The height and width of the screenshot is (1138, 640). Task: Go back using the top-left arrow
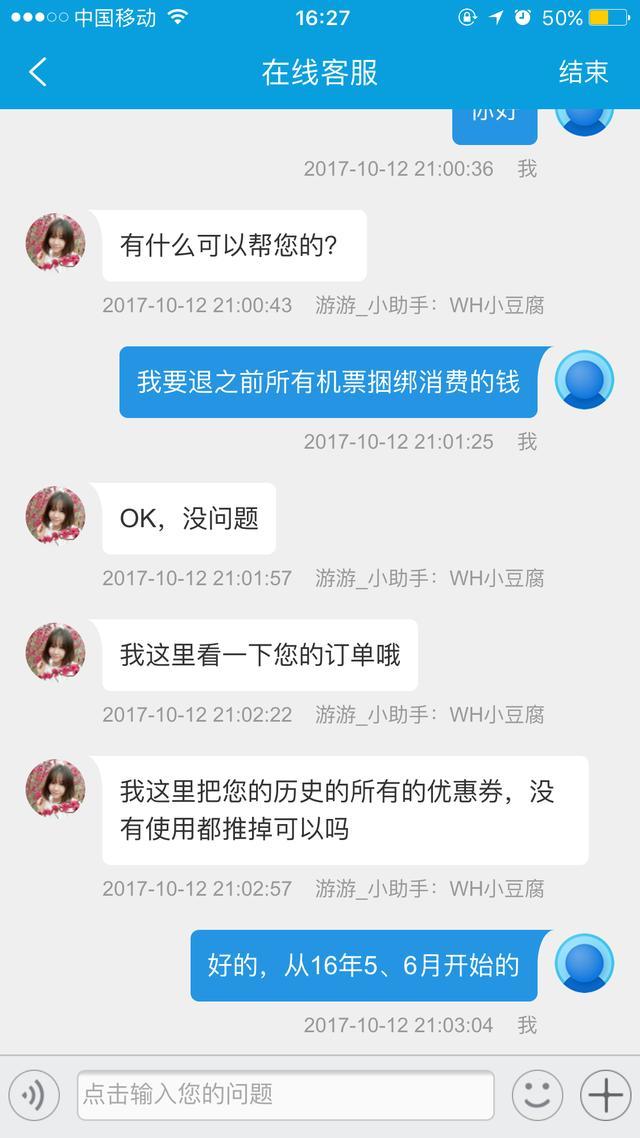38,72
